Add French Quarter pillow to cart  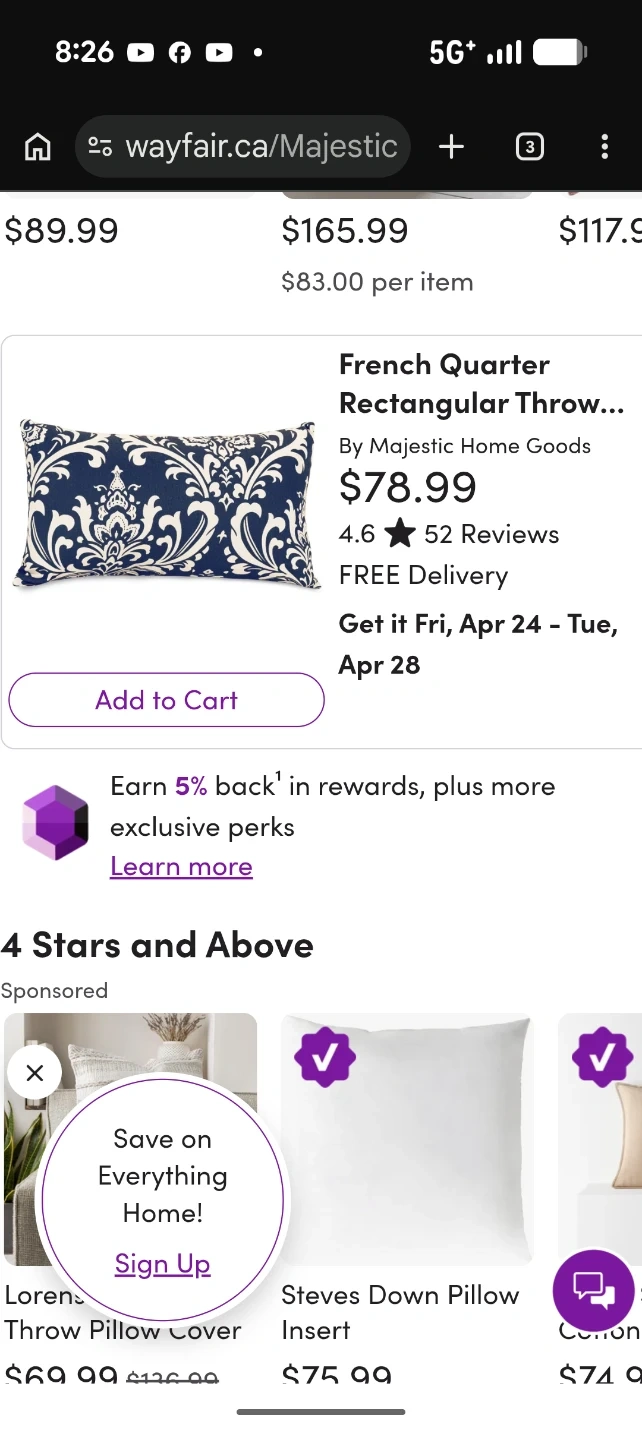(166, 700)
